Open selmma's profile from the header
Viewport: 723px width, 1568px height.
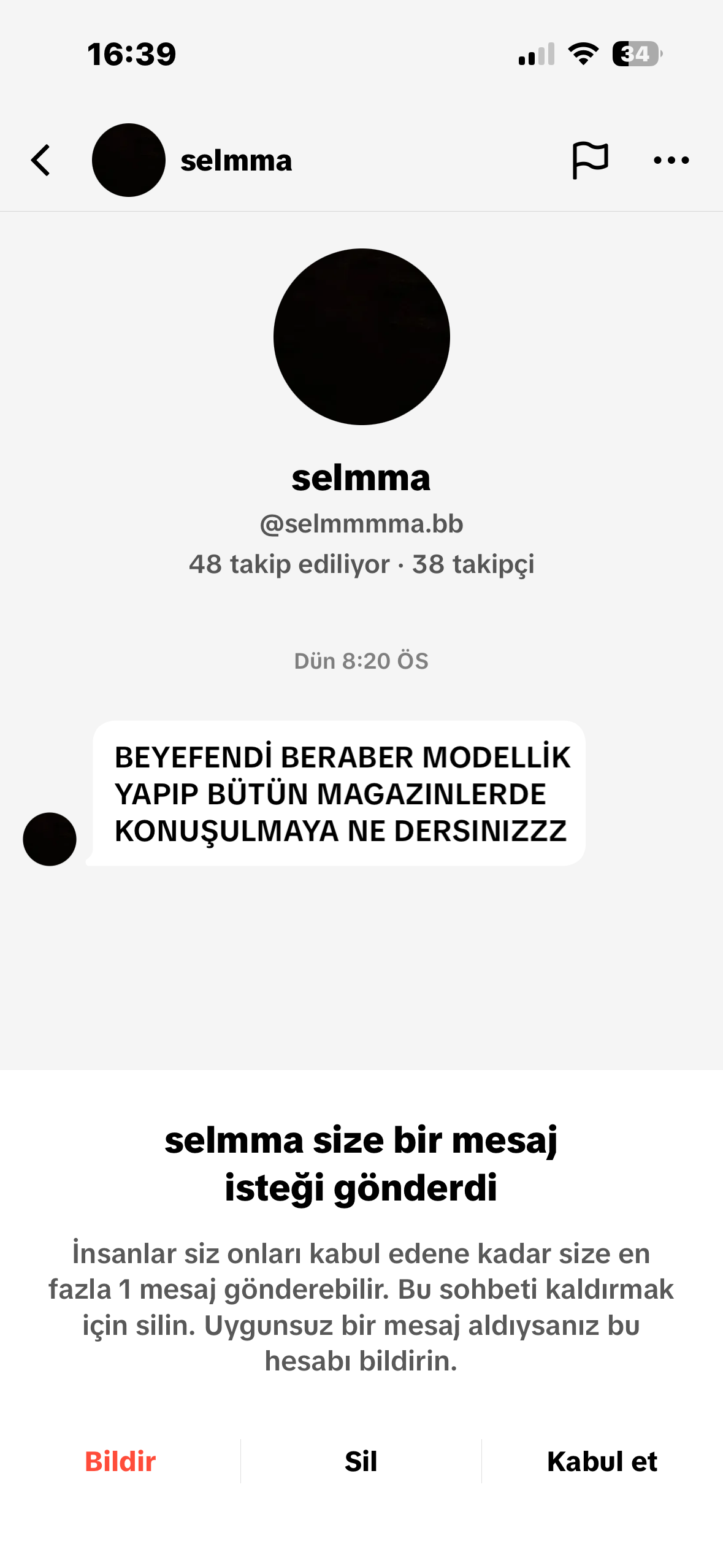tap(235, 160)
